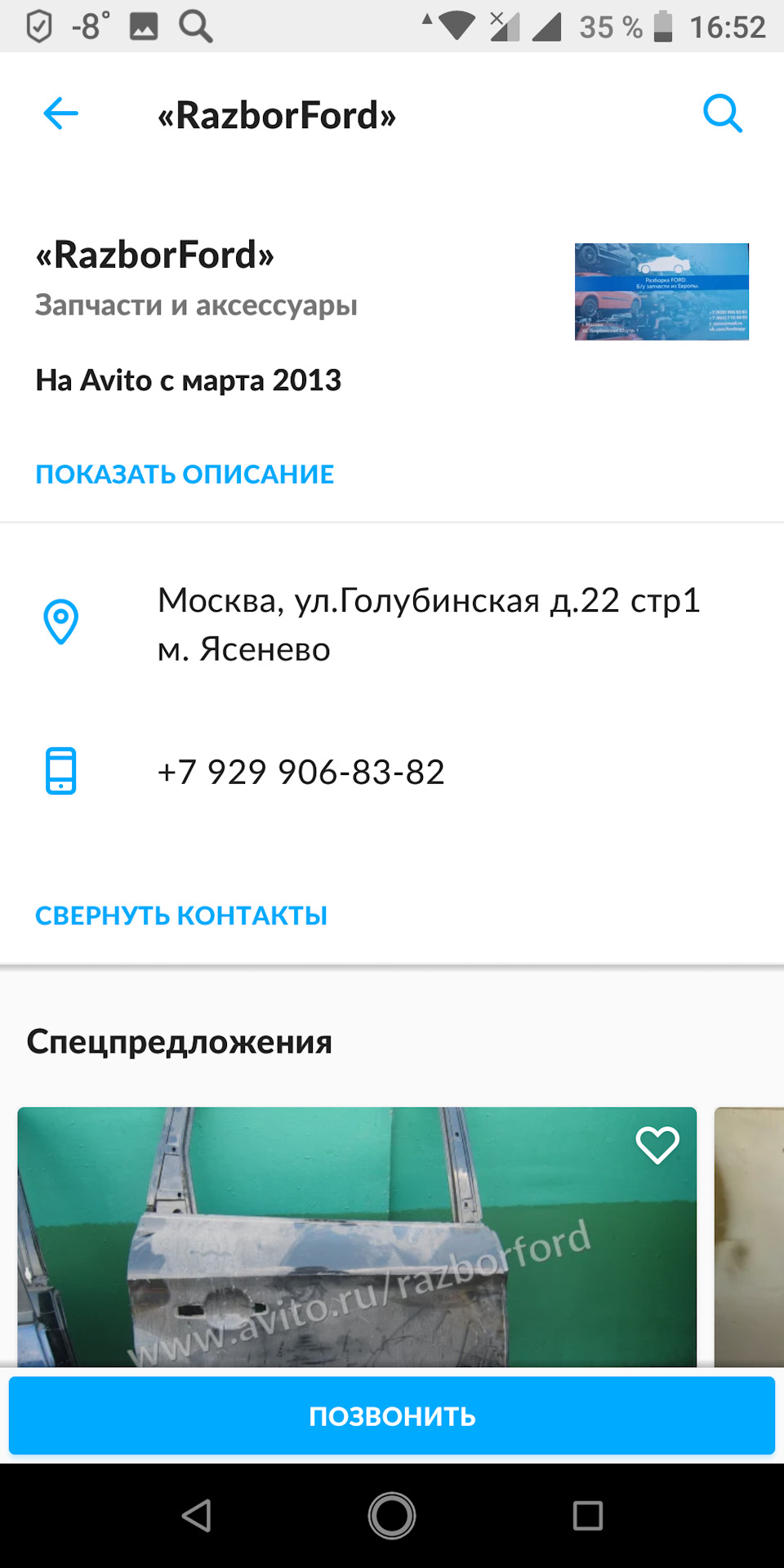The height and width of the screenshot is (1568, 784).
Task: Tap phone number +7 929 906-83-82
Action: point(301,772)
